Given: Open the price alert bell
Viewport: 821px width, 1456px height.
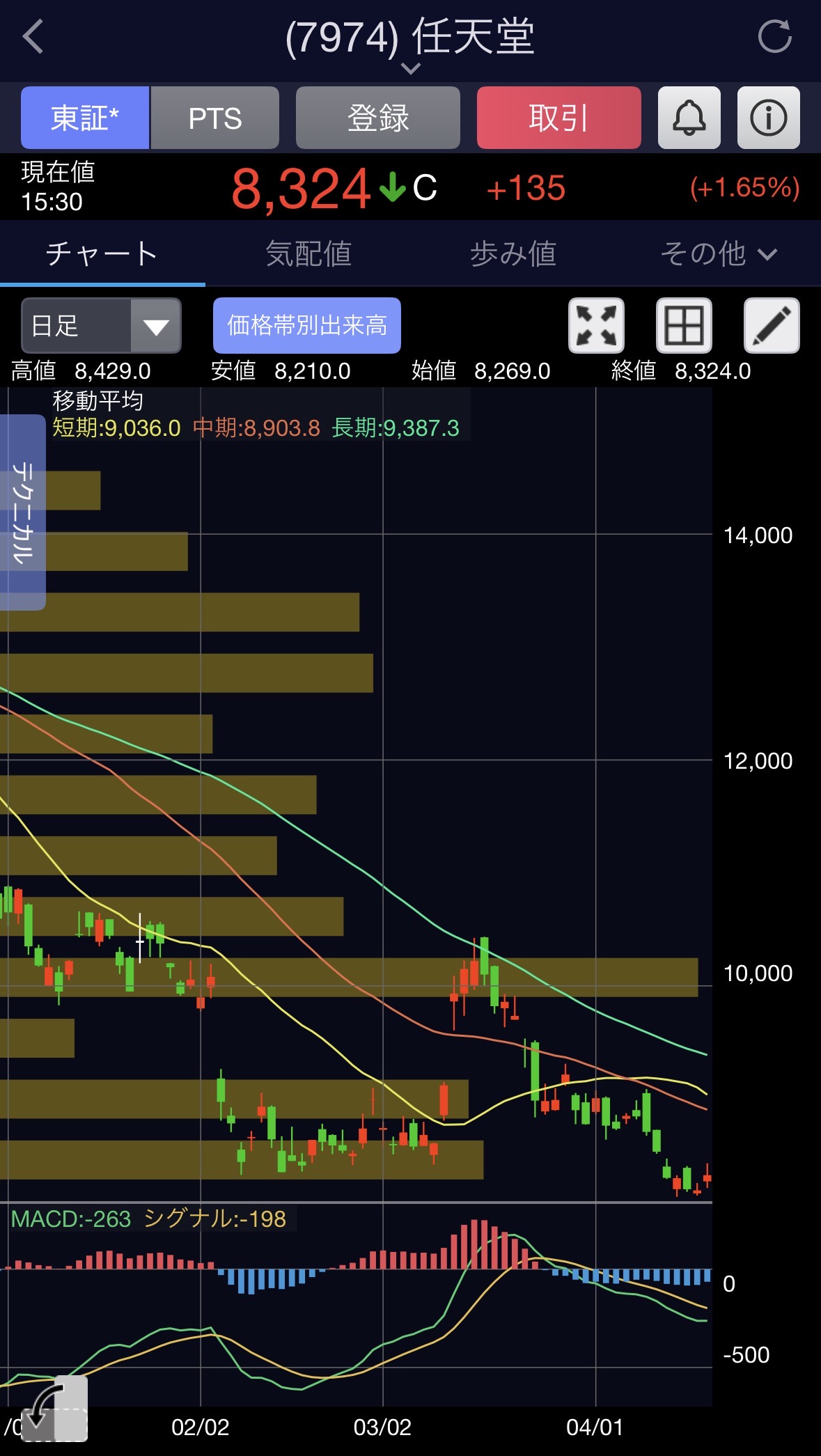Looking at the screenshot, I should pos(689,118).
